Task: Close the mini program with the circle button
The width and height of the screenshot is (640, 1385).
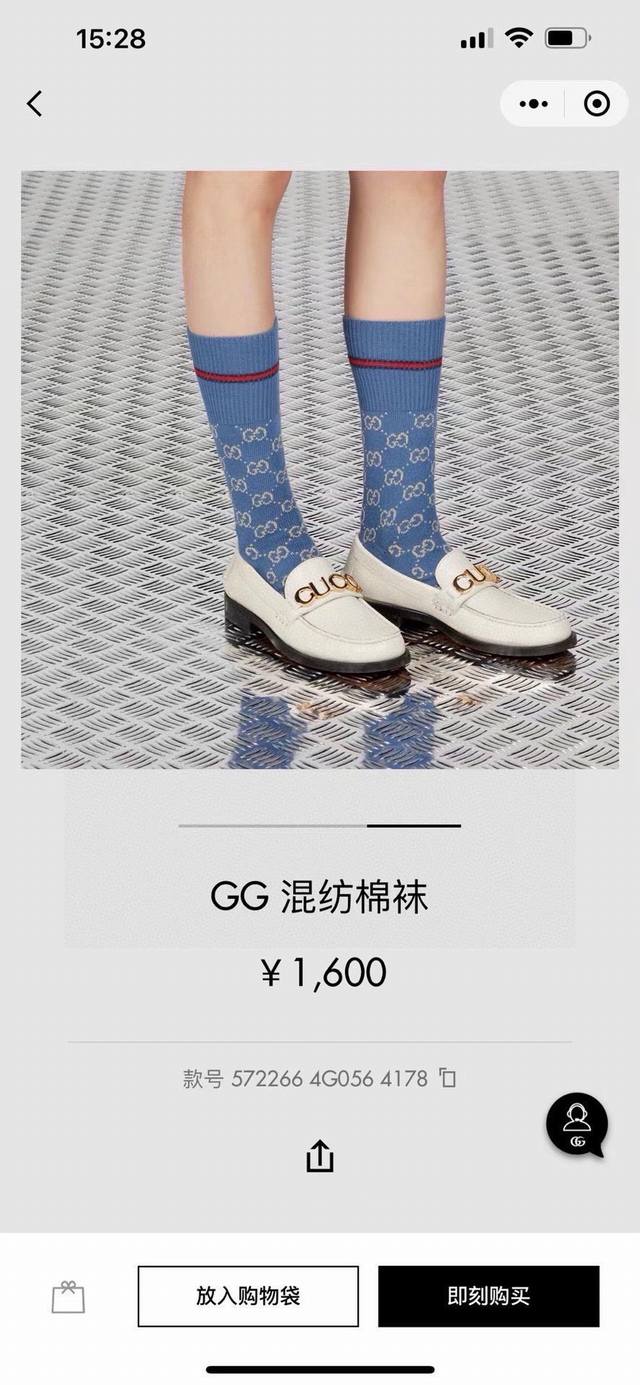Action: coord(597,103)
